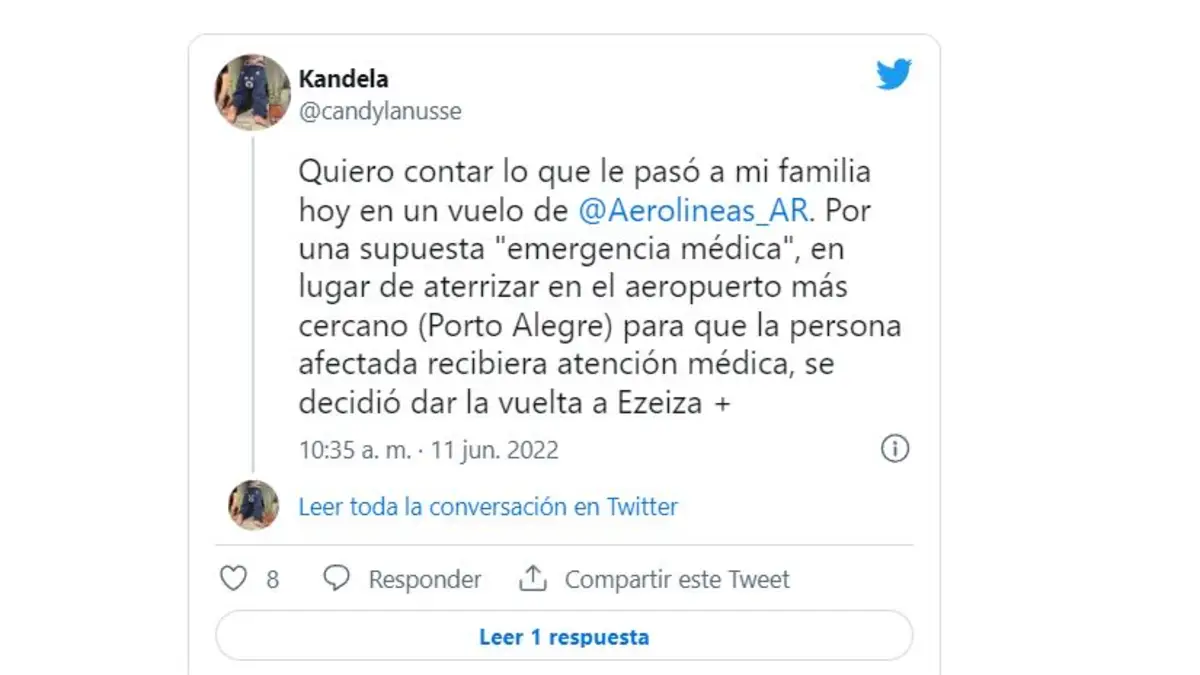The image size is (1200, 675).
Task: Reply using the Responder button
Action: tap(403, 579)
